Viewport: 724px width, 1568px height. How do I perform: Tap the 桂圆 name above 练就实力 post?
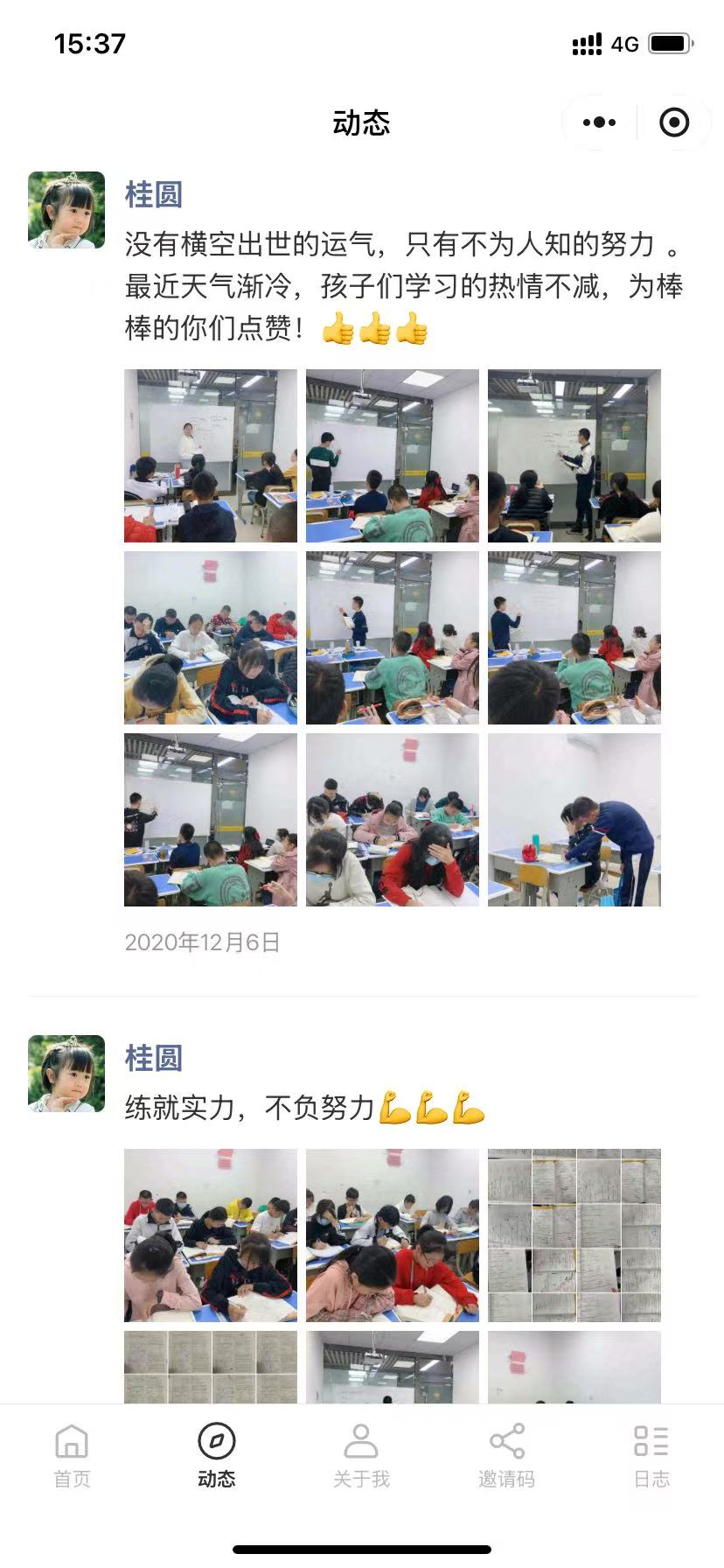pos(153,1058)
